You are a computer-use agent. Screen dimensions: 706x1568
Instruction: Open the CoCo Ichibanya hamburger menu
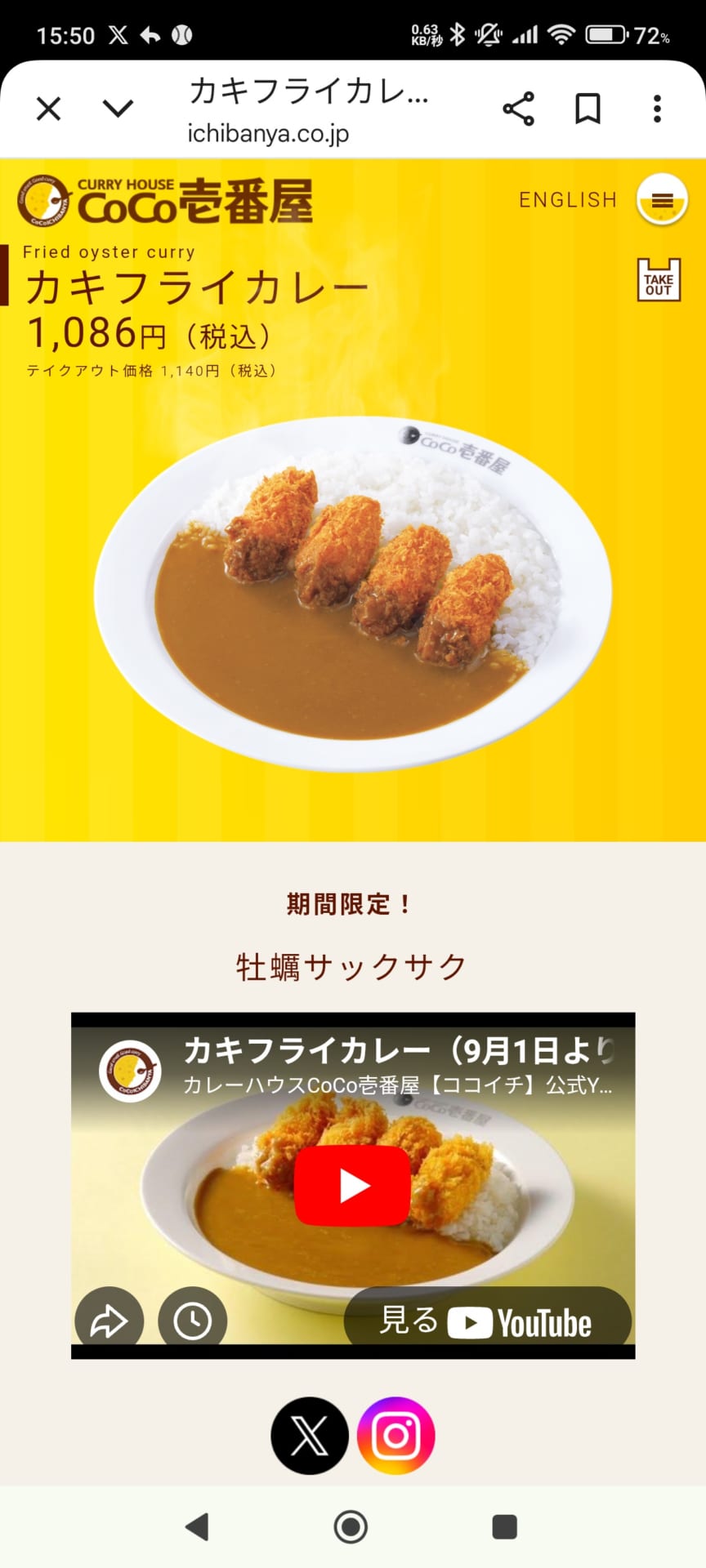coord(662,200)
